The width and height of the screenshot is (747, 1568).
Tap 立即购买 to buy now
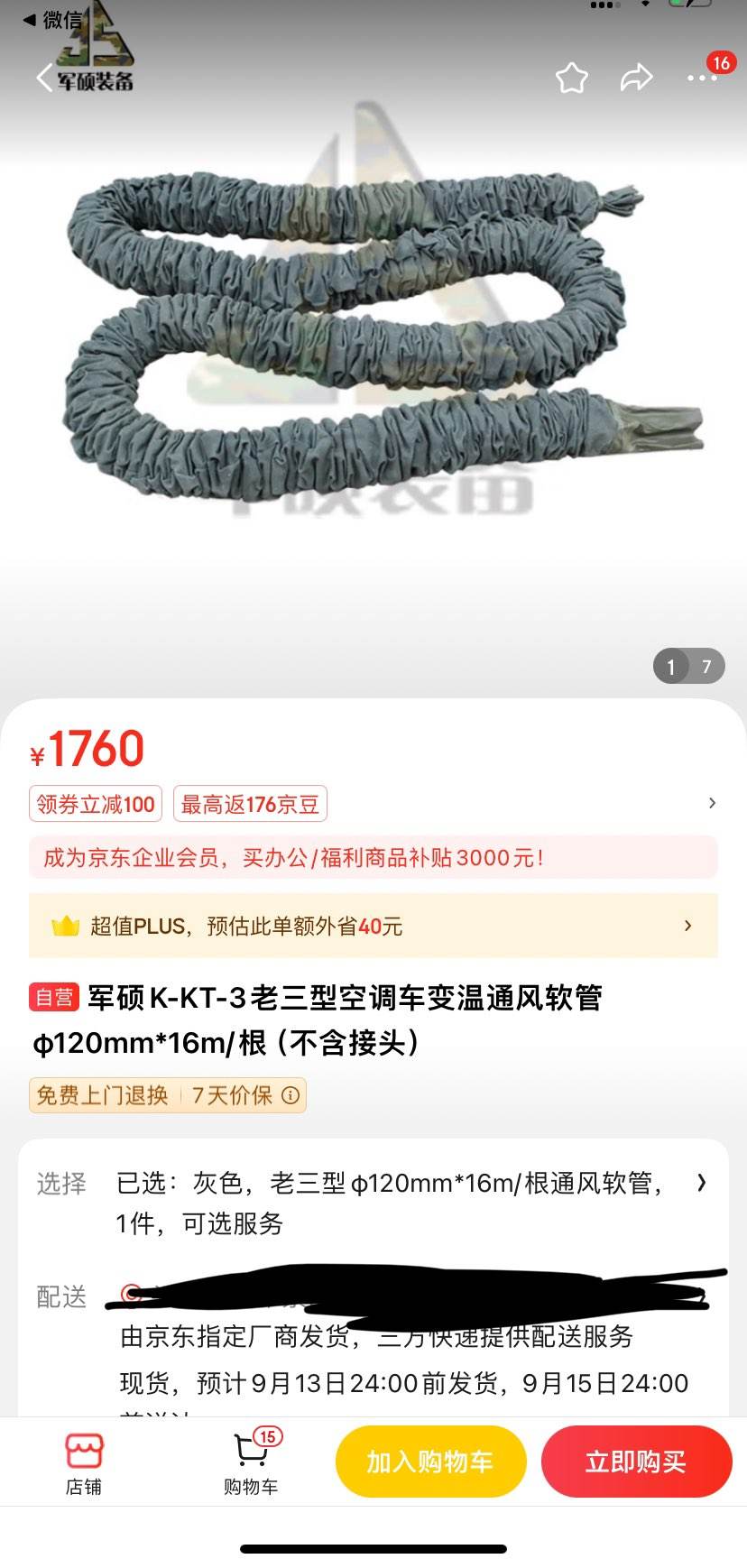637,1462
